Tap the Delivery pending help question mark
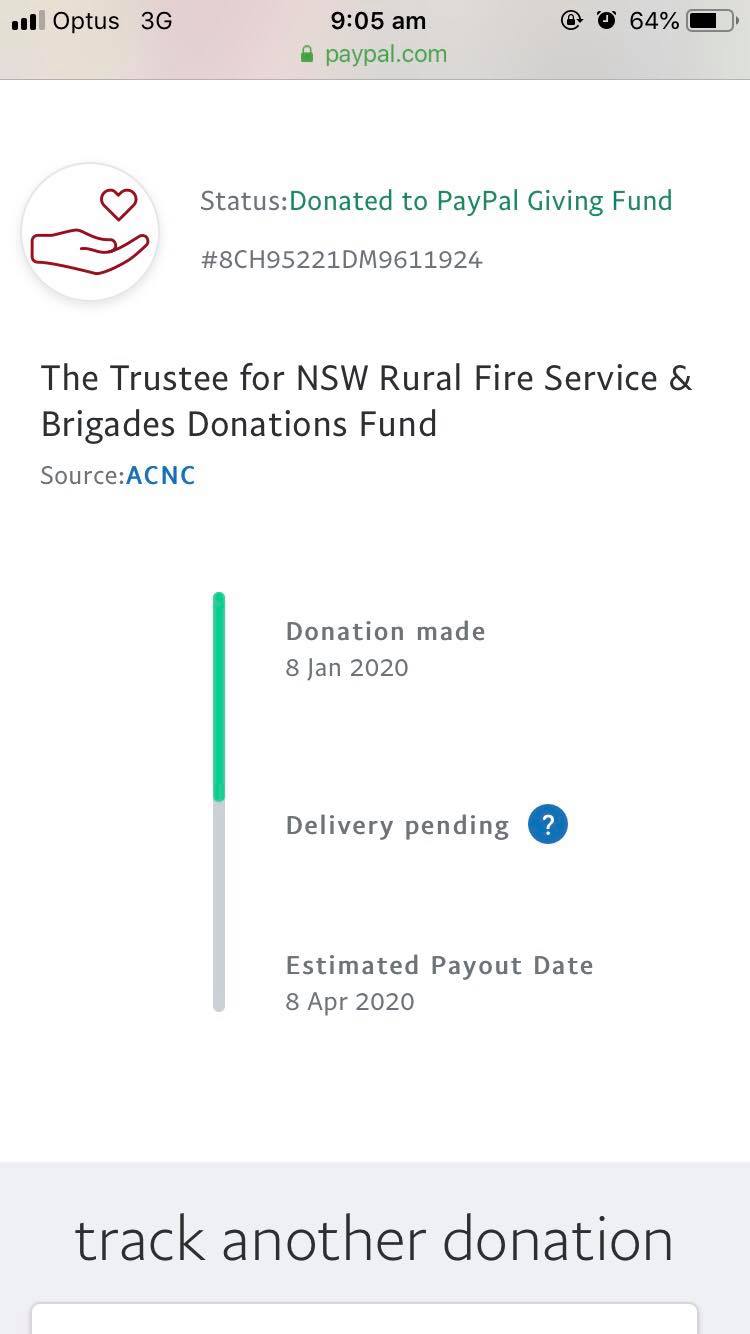This screenshot has height=1334, width=750. (547, 825)
